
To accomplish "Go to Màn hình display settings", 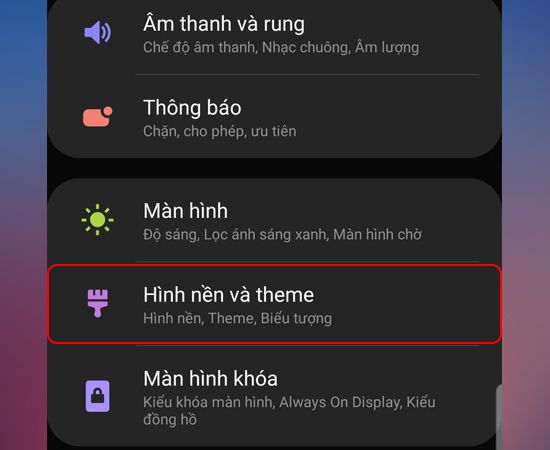I will coord(274,220).
